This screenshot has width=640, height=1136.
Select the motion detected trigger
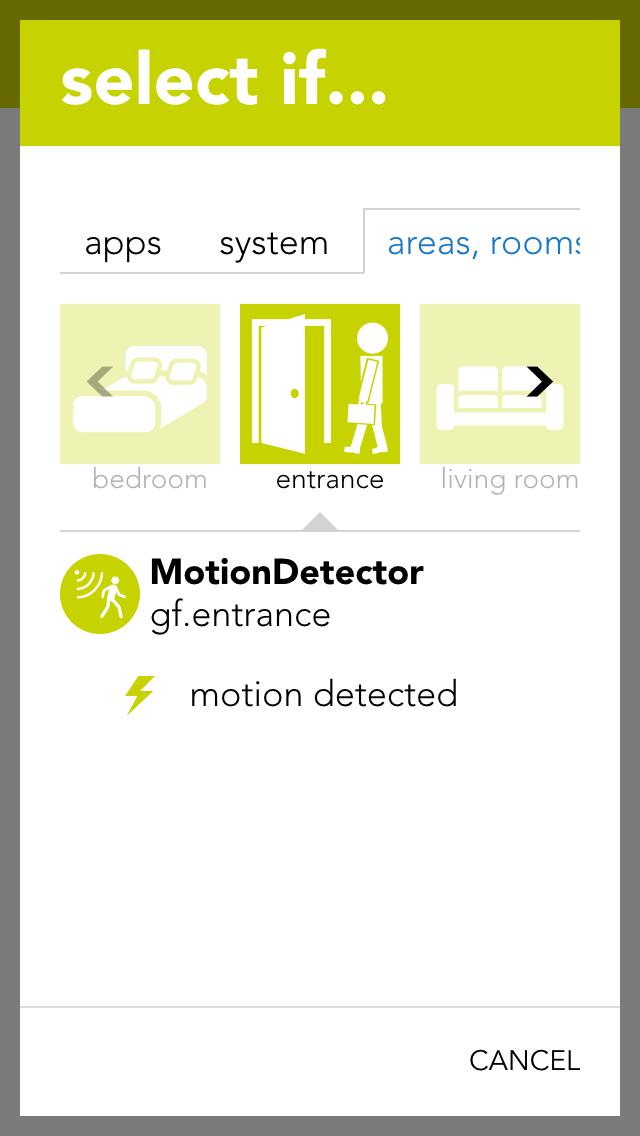coord(322,694)
